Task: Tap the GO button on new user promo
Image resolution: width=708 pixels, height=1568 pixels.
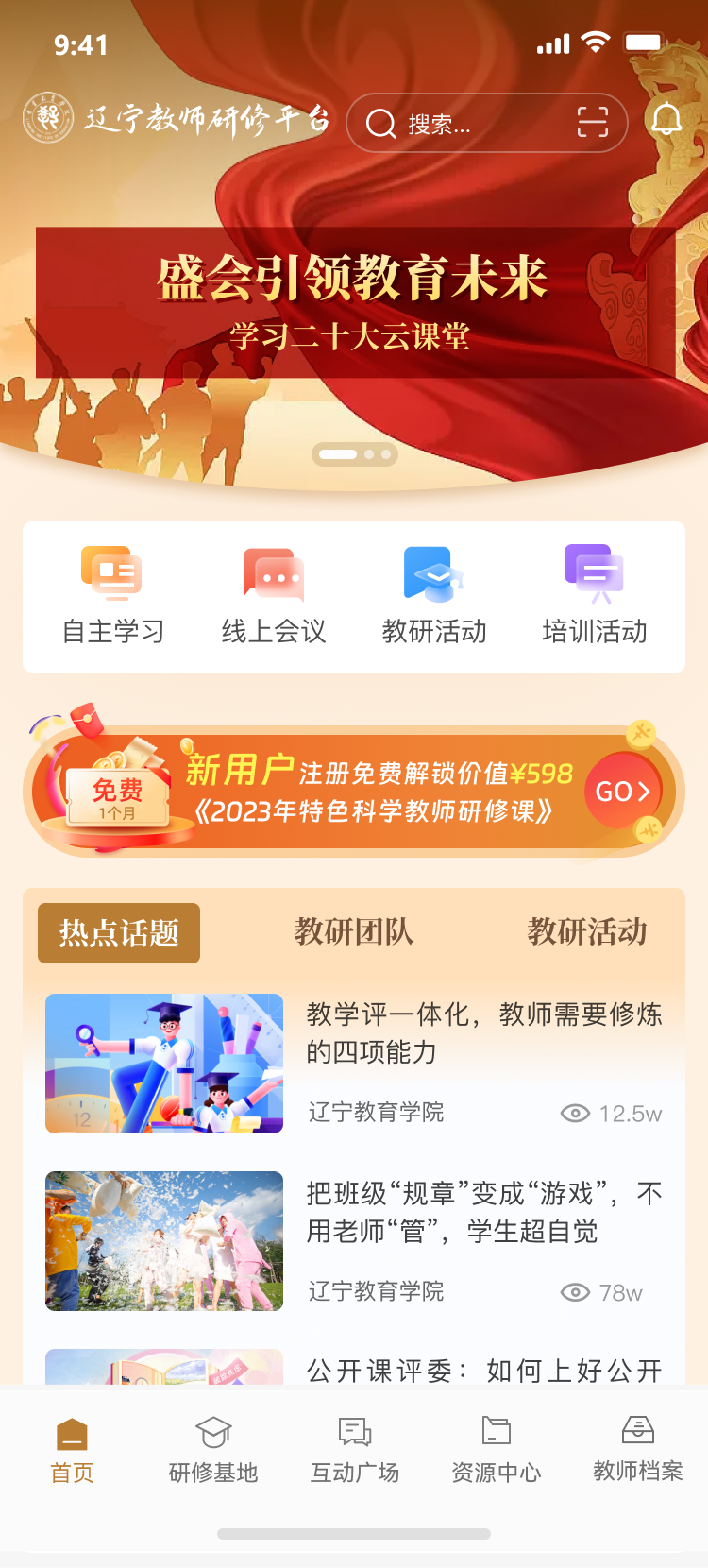Action: tap(622, 792)
